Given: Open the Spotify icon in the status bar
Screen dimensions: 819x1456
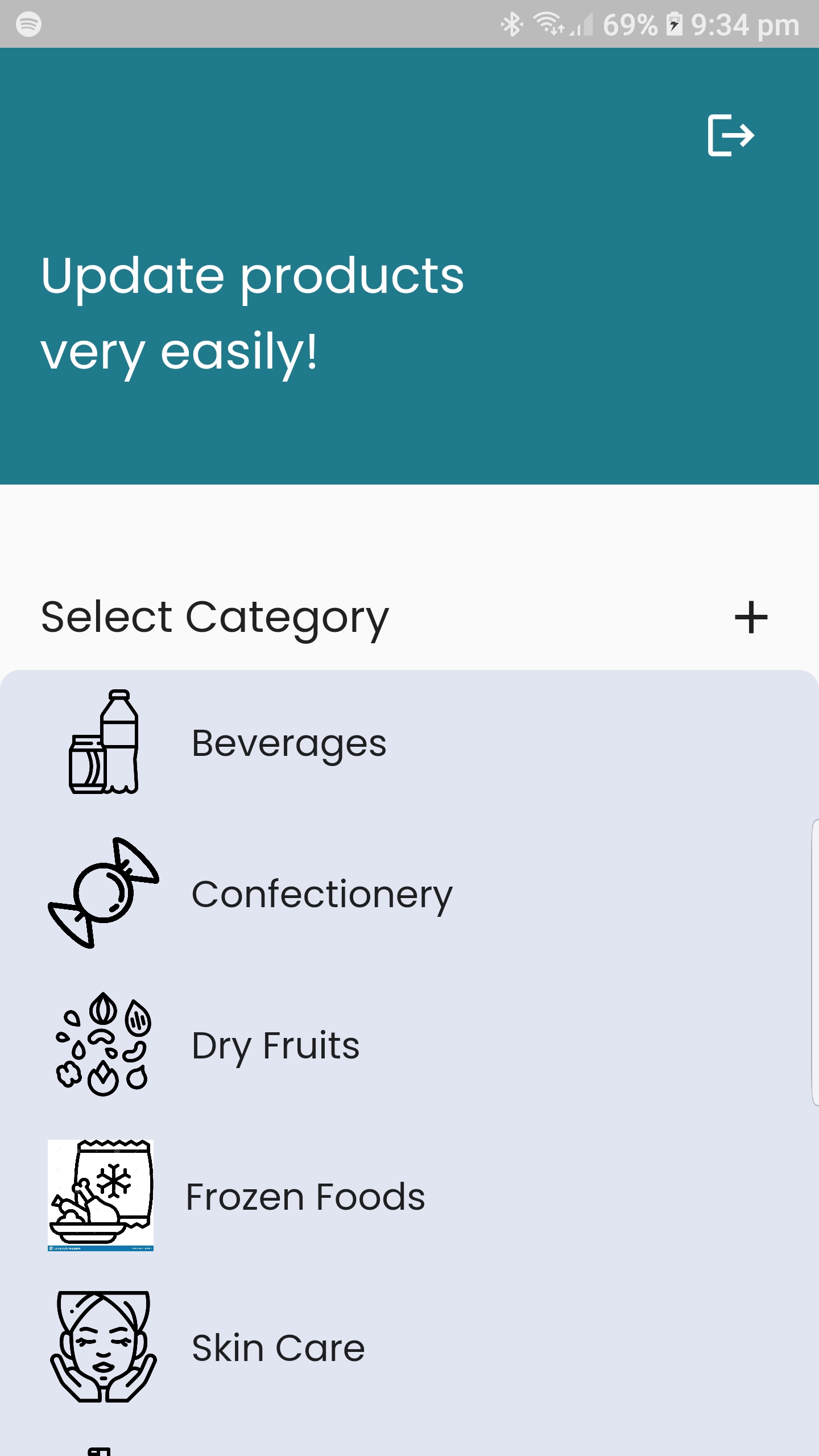Looking at the screenshot, I should click(x=28, y=24).
